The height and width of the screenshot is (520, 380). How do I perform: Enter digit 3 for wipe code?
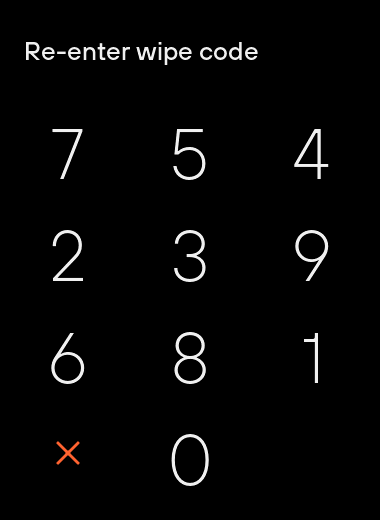click(190, 256)
